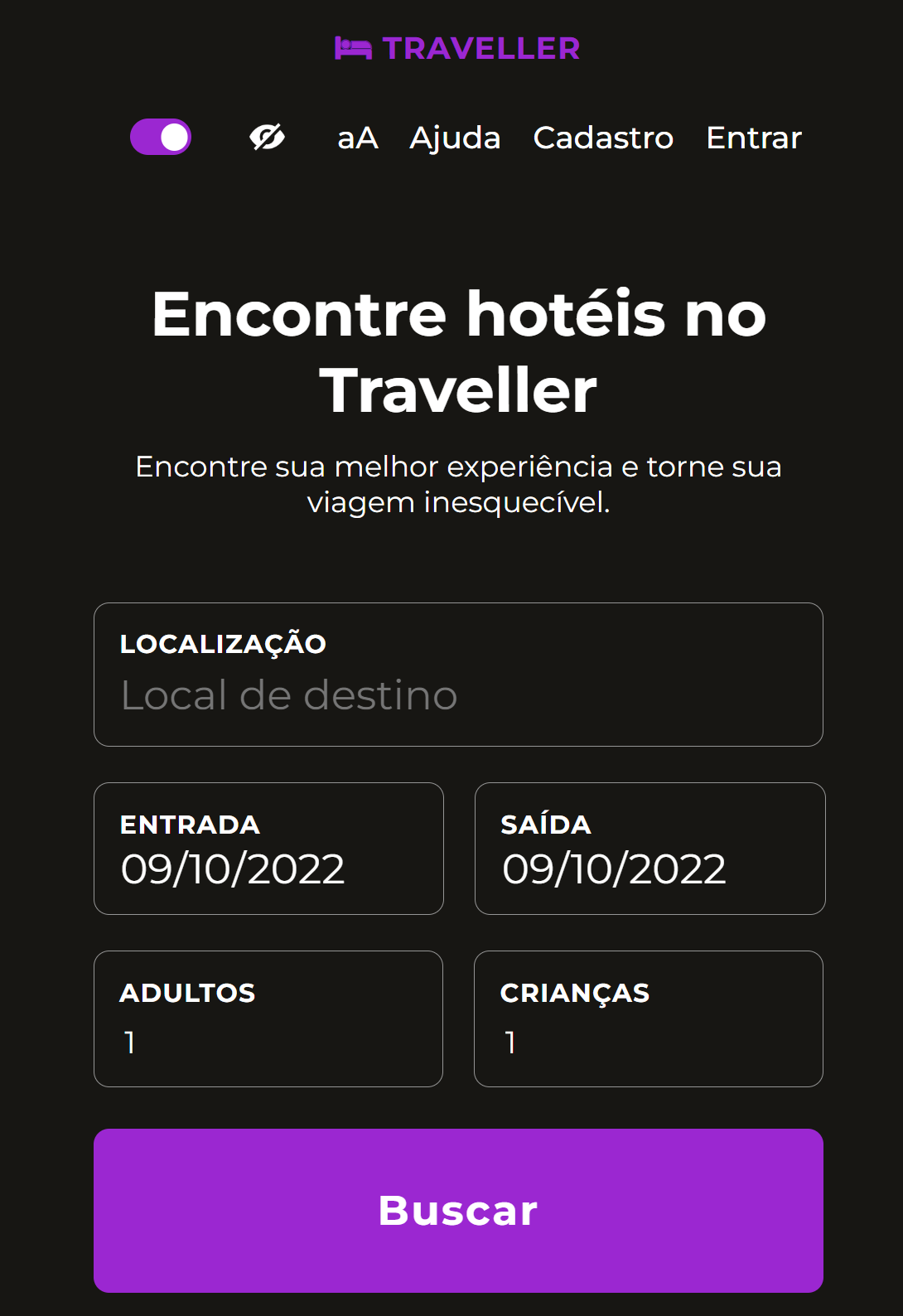903x1316 pixels.
Task: Open the ADULTOS count selector
Action: click(268, 1018)
